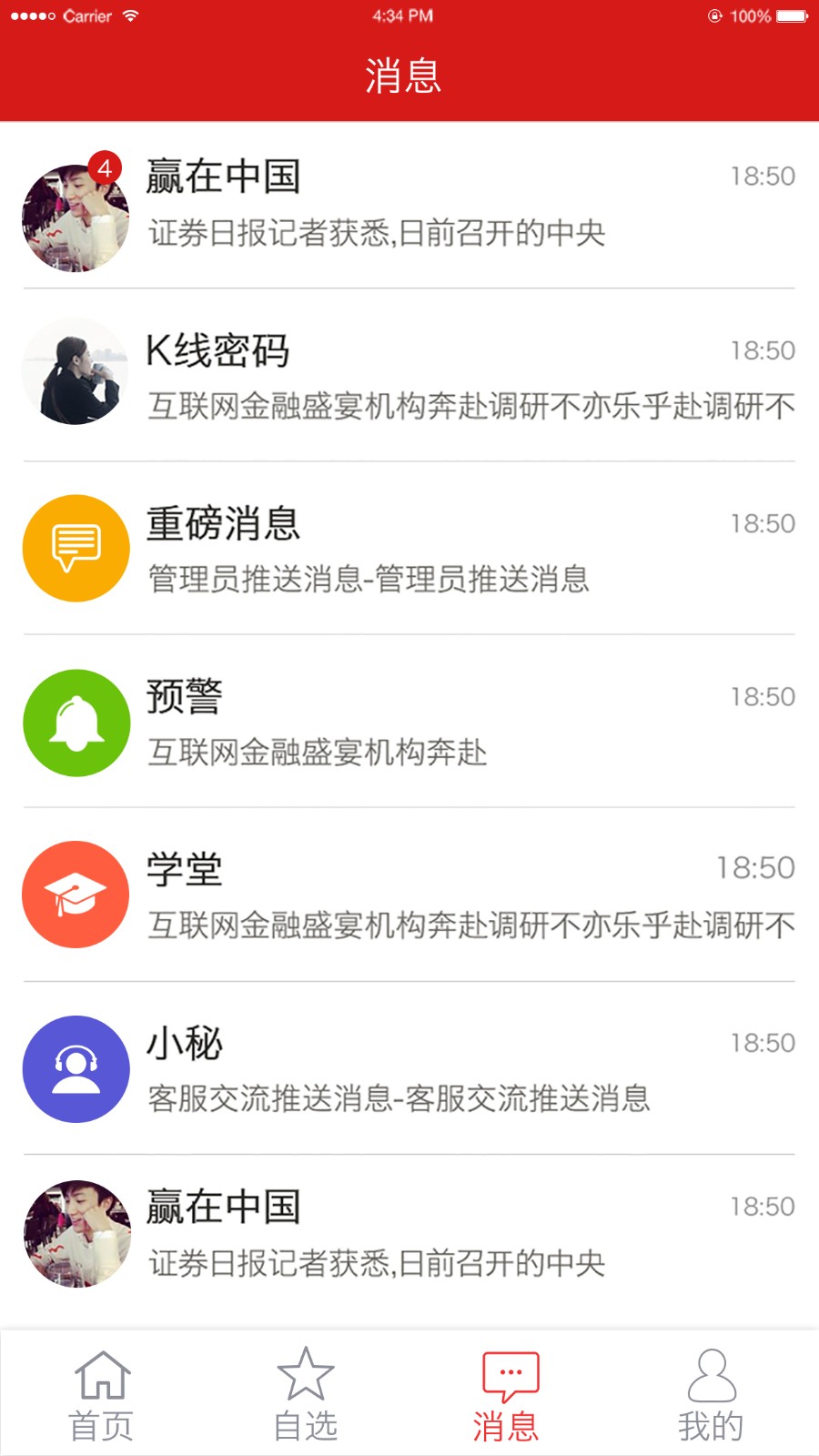This screenshot has height=1456, width=819.
Task: View 重磅消息 admin push messages
Action: tap(409, 551)
